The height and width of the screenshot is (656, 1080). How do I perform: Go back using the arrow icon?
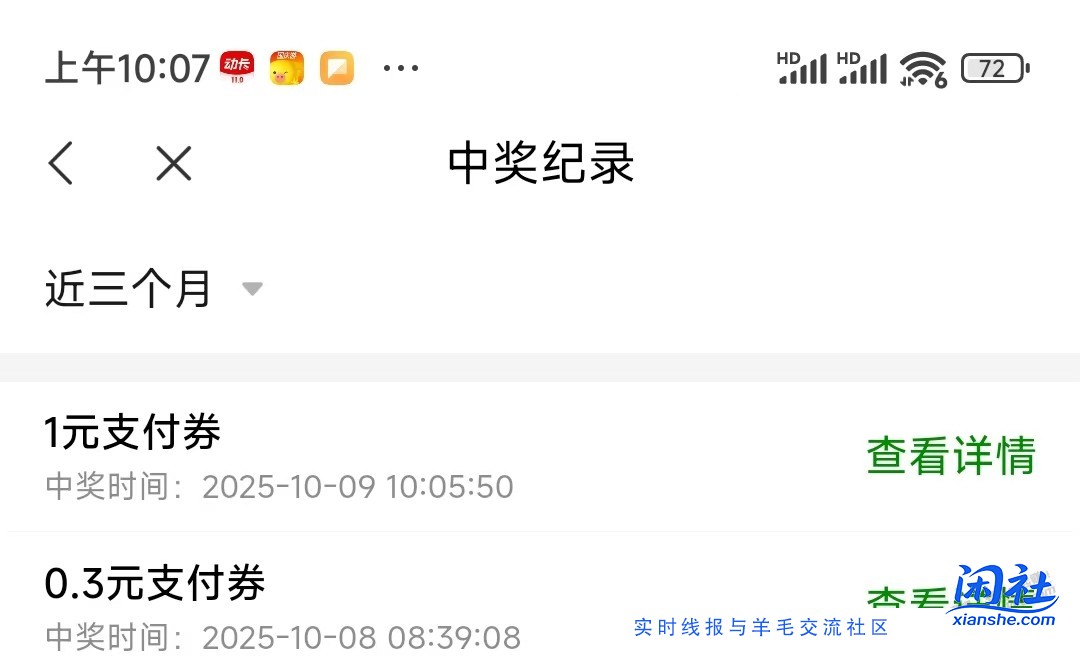pos(62,163)
